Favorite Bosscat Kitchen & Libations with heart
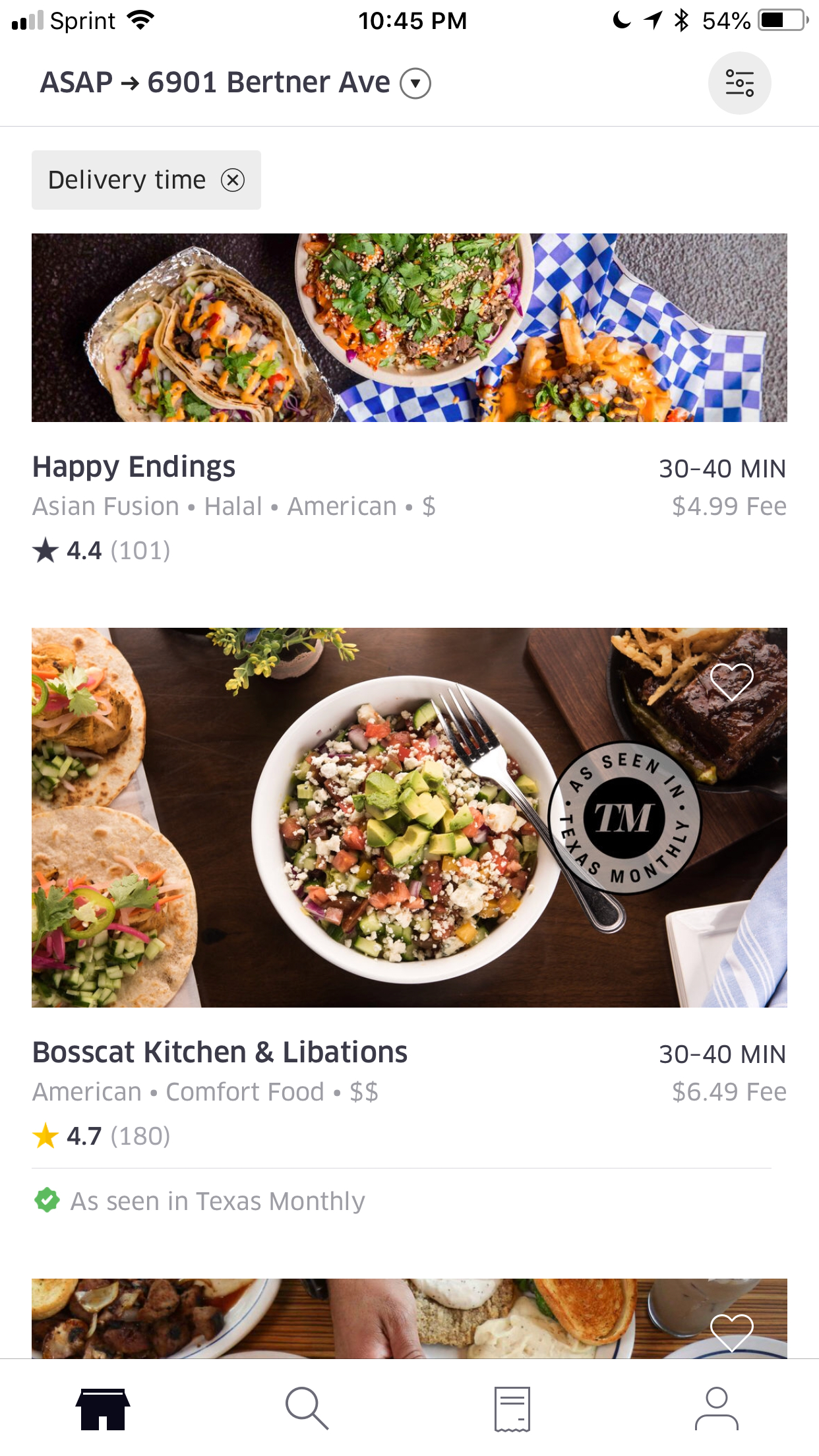819x1456 pixels. click(x=731, y=681)
